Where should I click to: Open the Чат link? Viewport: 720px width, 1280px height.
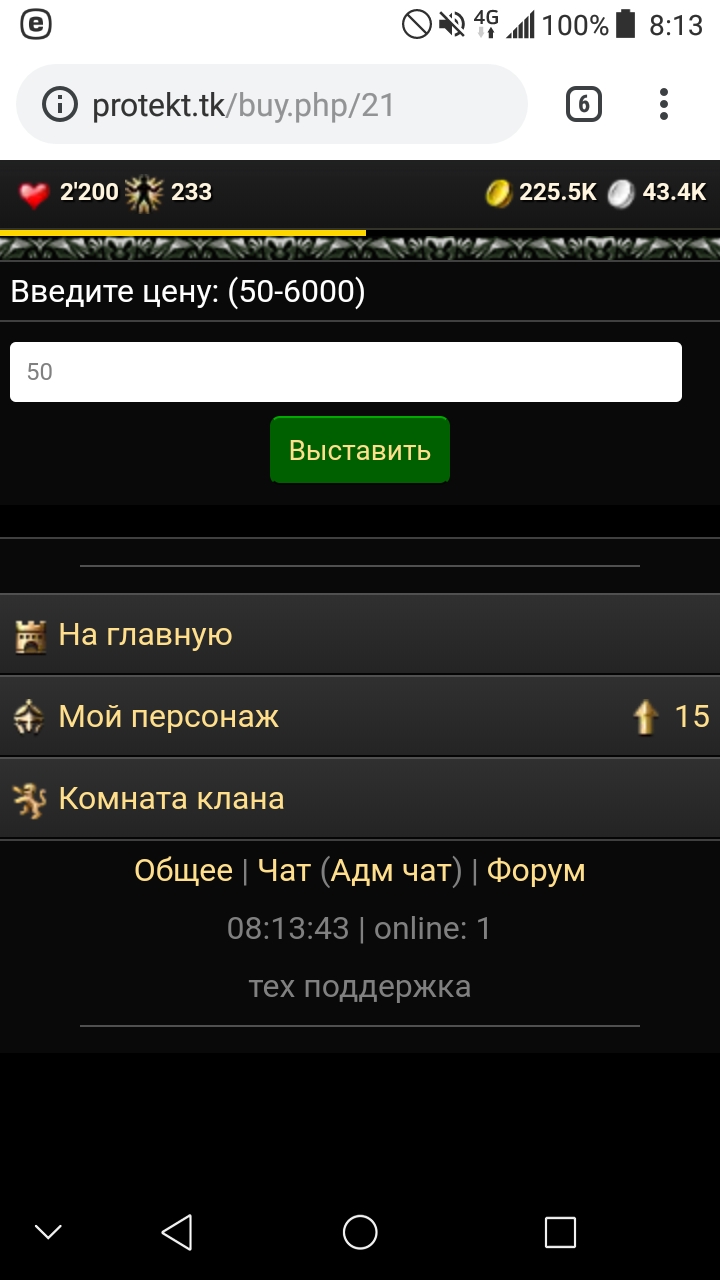pyautogui.click(x=284, y=871)
